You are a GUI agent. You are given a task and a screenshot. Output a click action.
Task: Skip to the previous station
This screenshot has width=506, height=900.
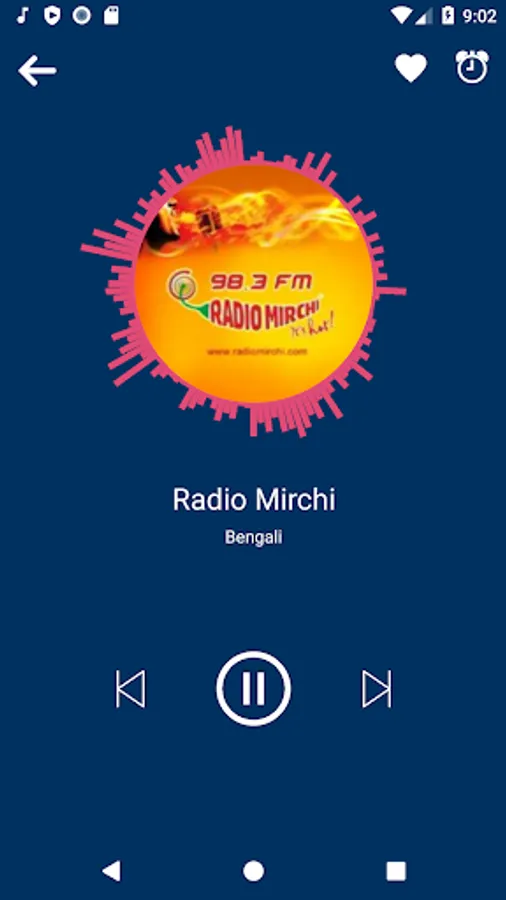tap(131, 688)
